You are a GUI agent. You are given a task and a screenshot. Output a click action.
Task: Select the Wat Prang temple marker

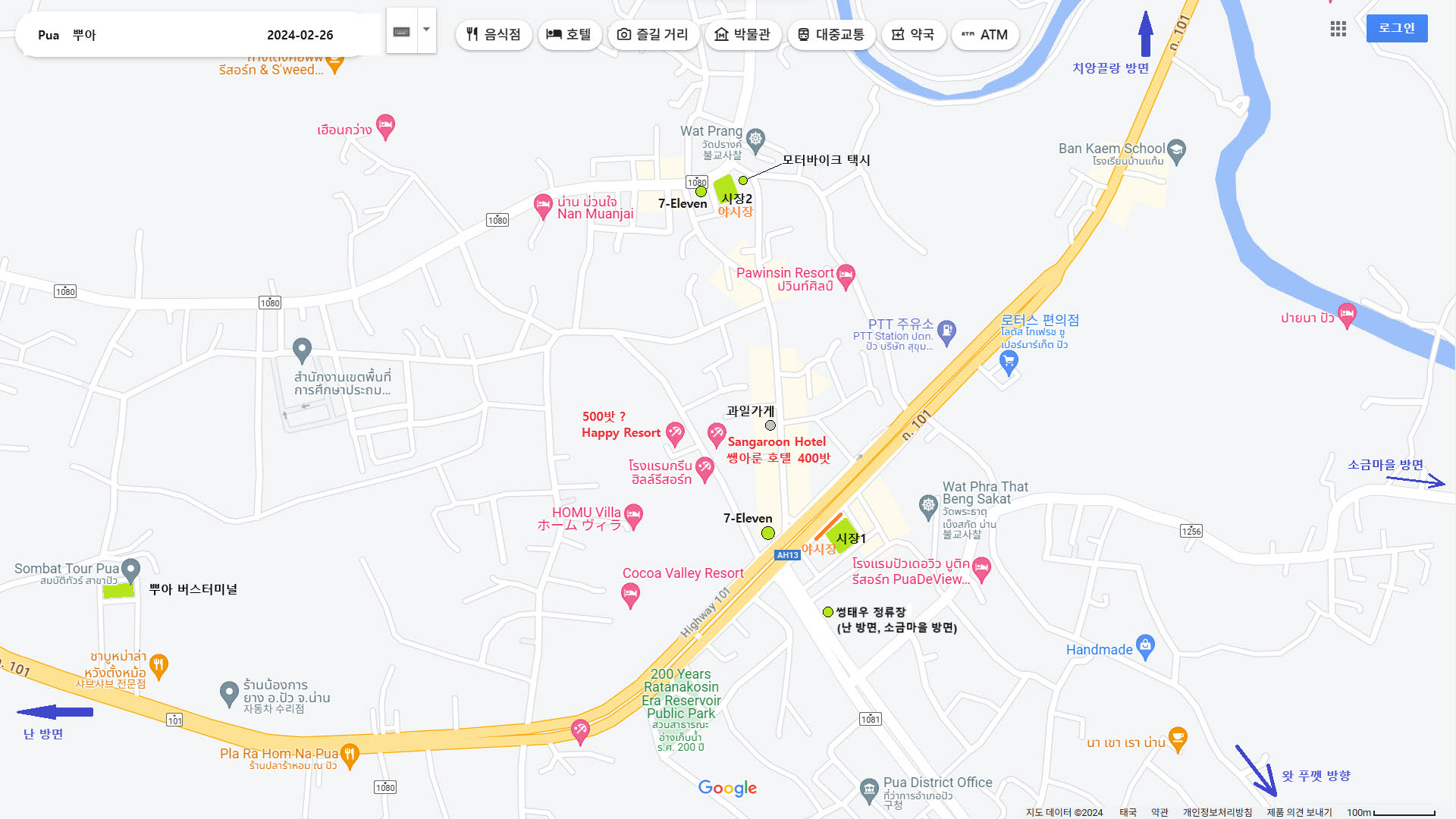(755, 139)
